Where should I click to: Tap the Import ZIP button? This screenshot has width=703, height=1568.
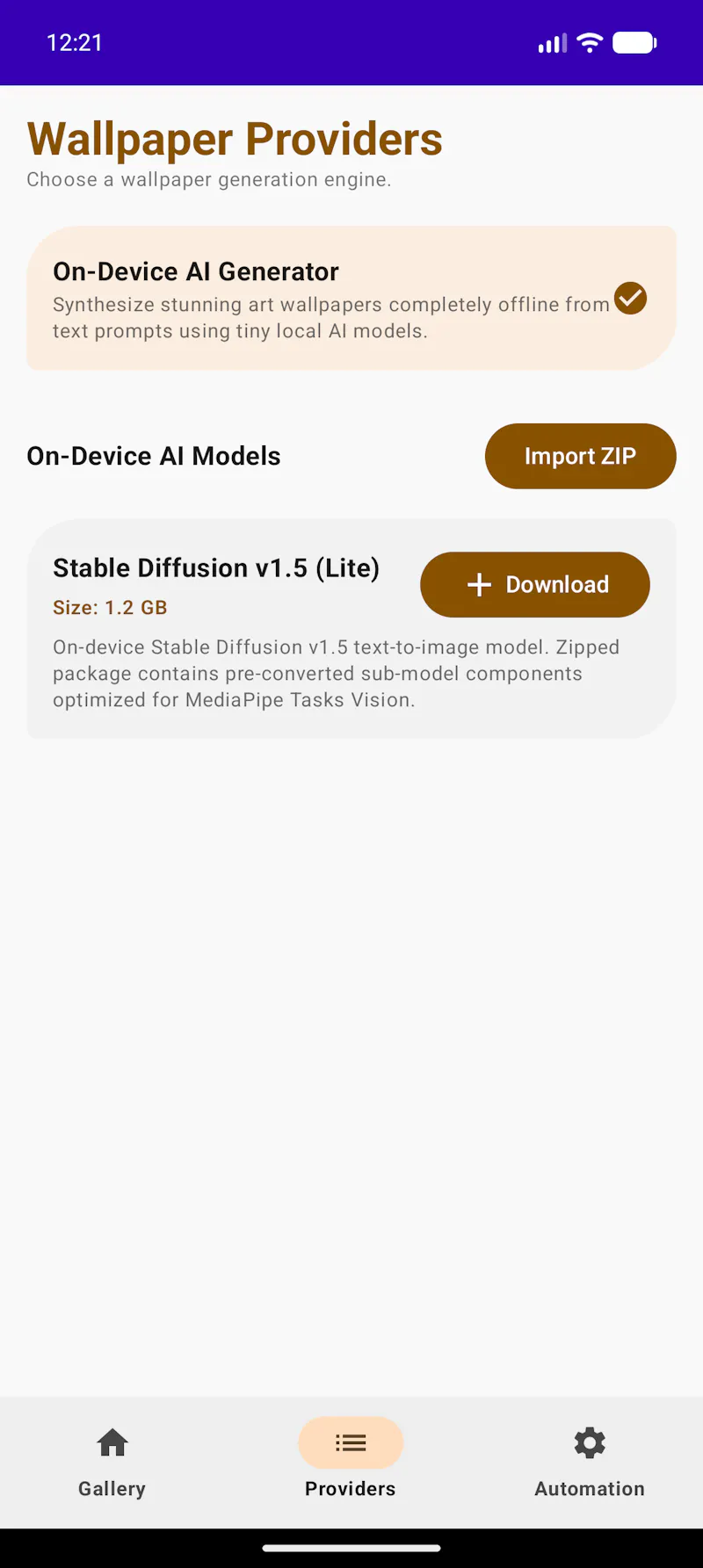580,456
